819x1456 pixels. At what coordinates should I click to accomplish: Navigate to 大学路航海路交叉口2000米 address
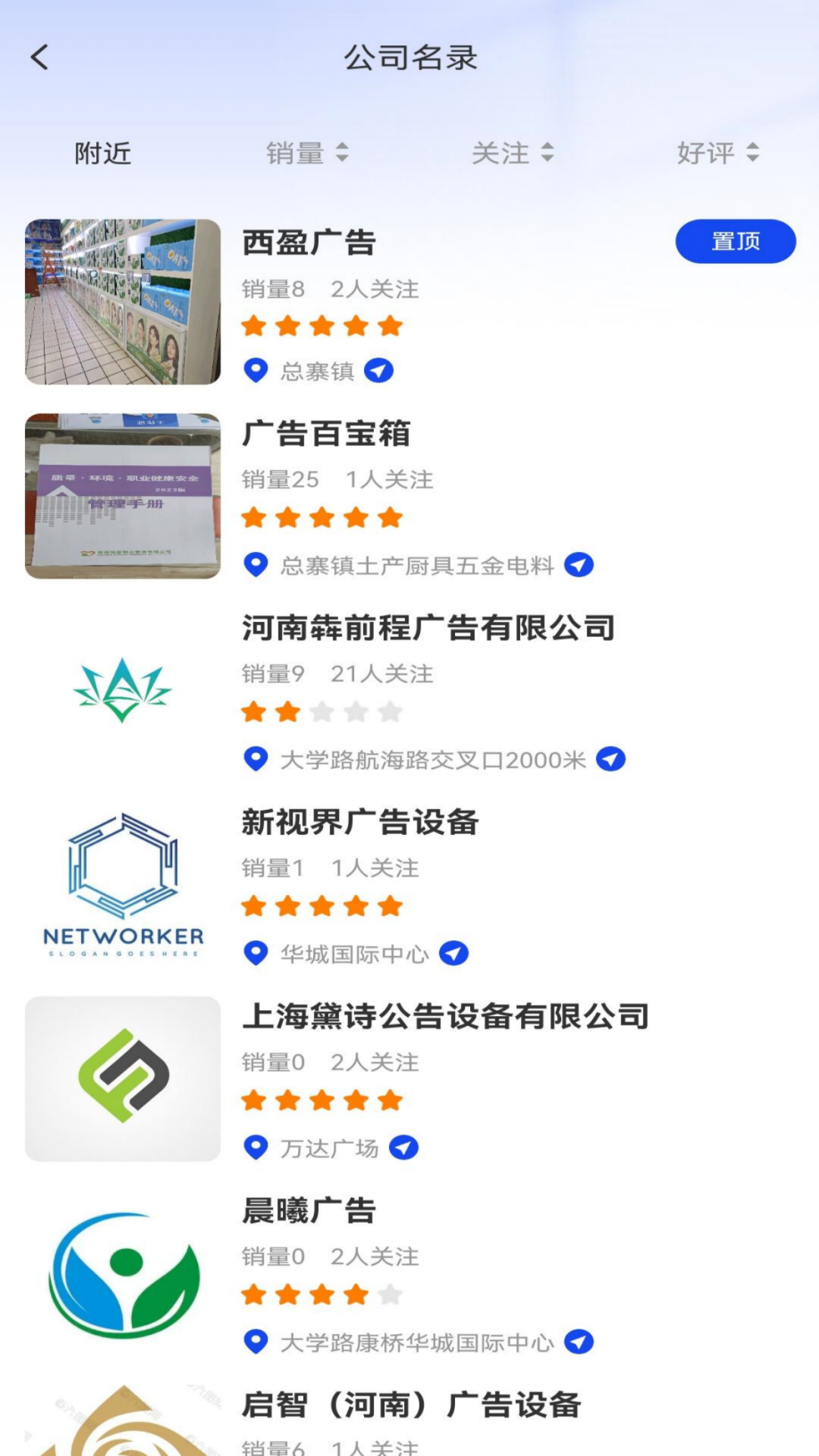click(x=610, y=759)
